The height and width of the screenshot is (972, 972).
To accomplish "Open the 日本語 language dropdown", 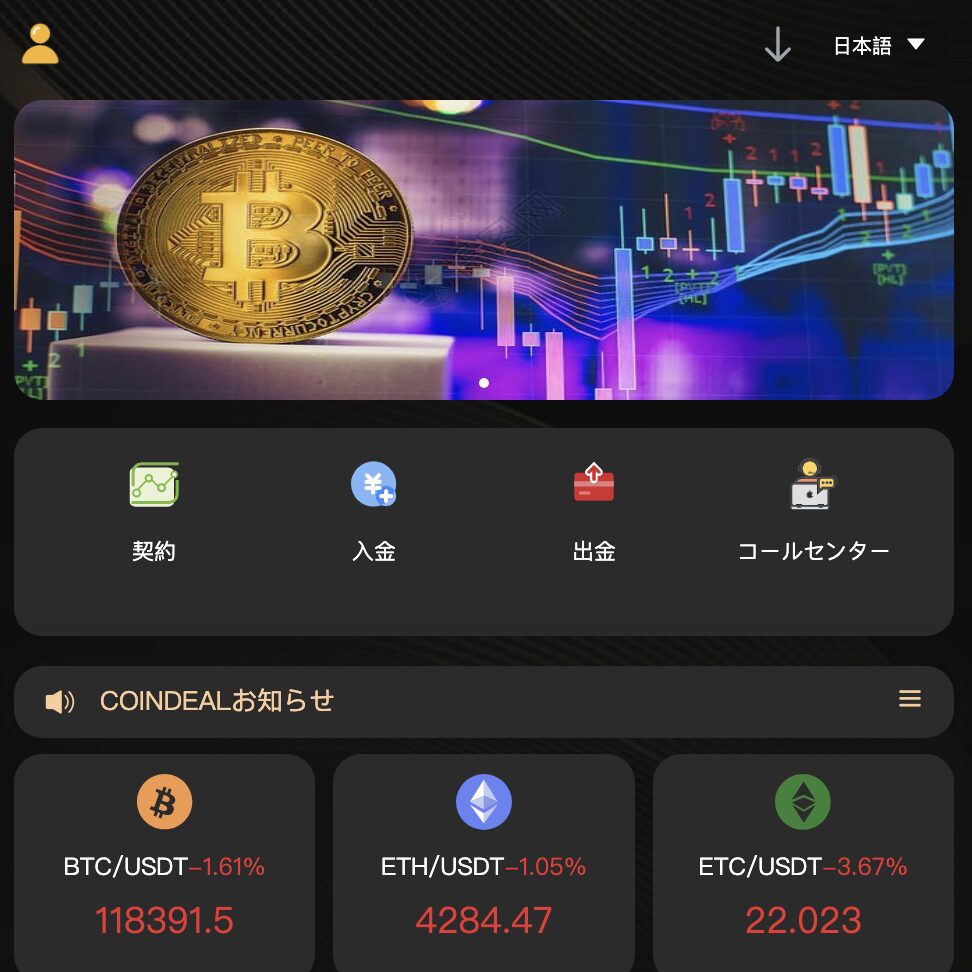I will click(x=879, y=45).
